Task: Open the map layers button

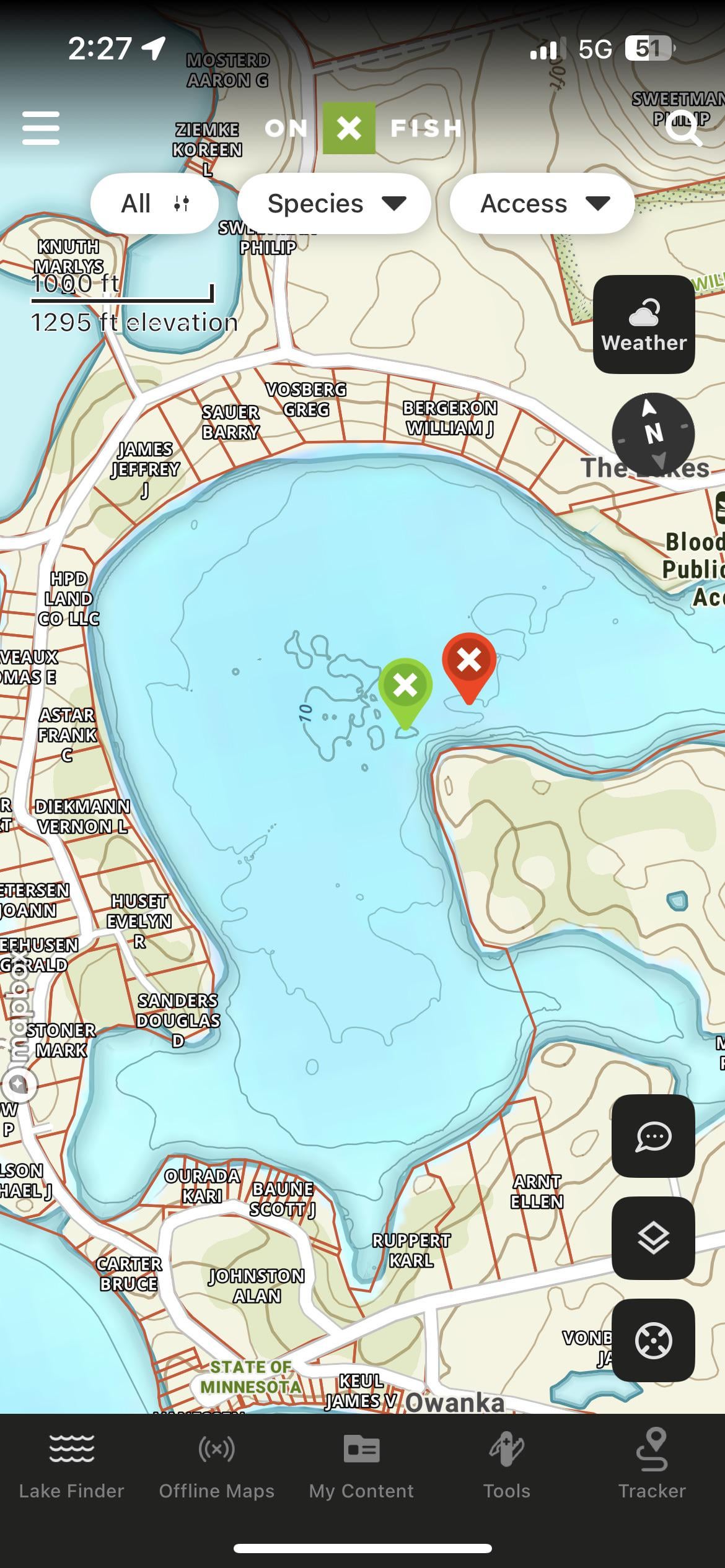Action: (653, 1239)
